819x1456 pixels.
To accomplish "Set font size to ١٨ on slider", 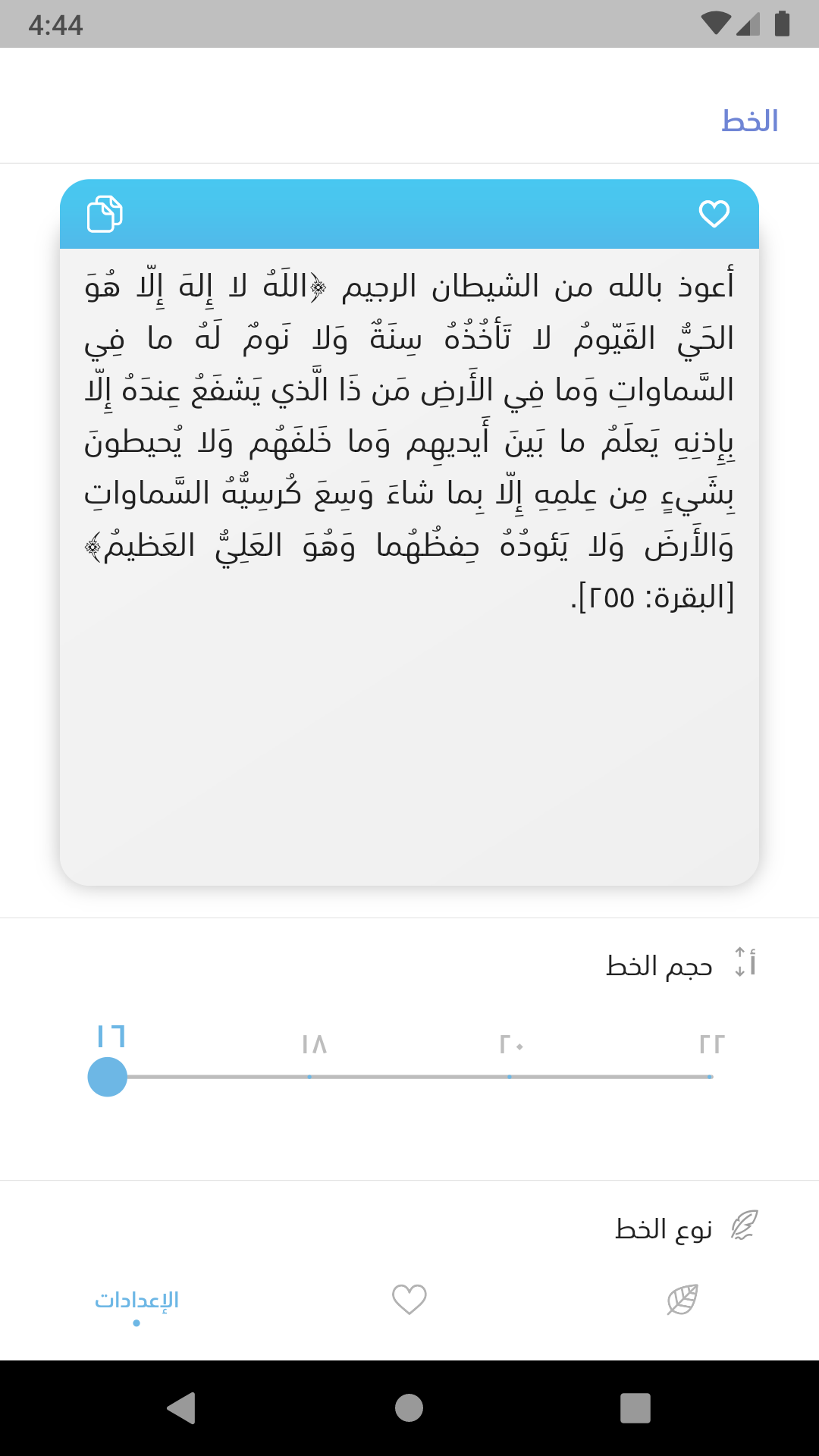I will point(309,1077).
